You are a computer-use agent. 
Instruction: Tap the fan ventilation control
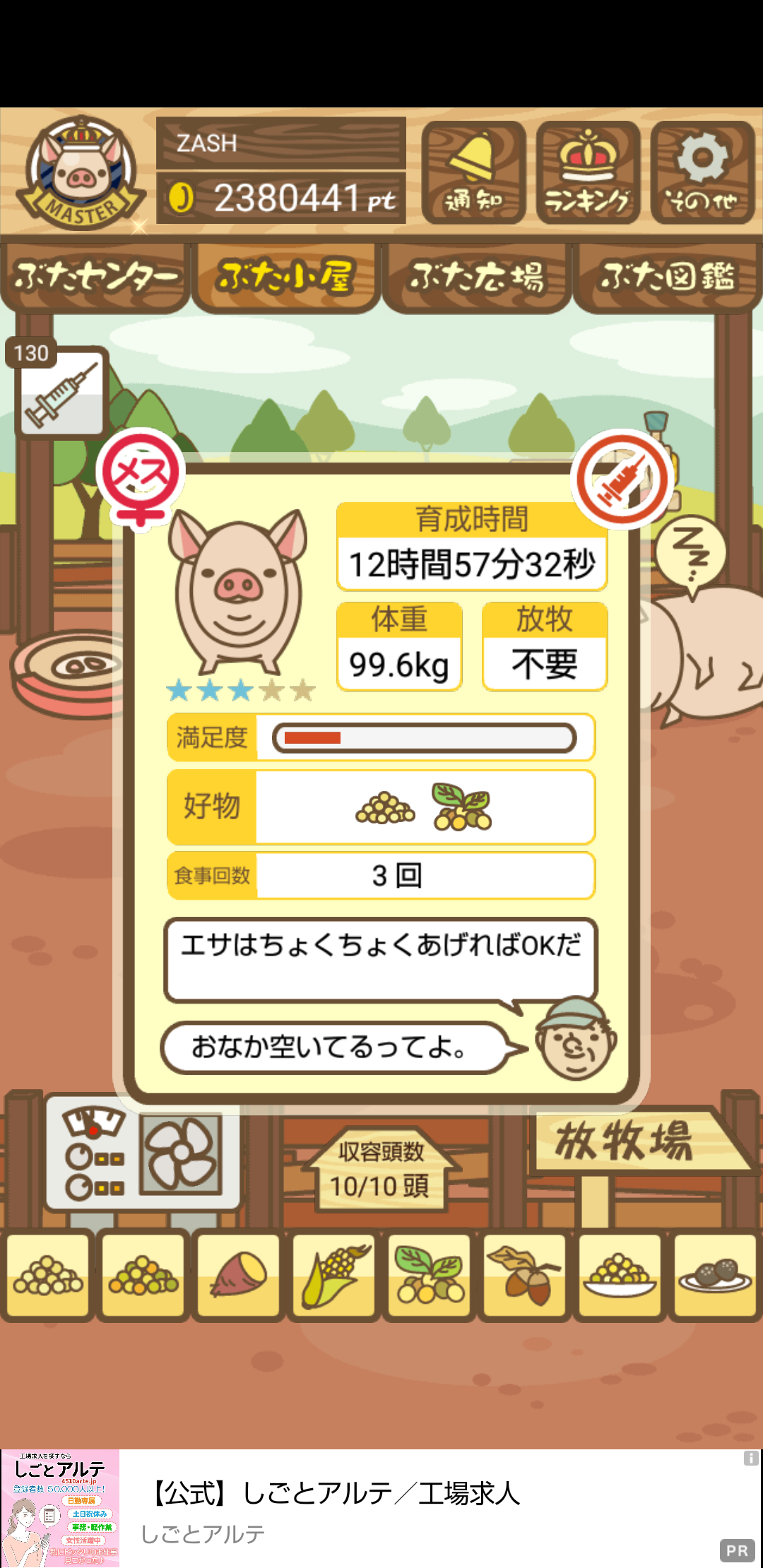coord(181,1153)
